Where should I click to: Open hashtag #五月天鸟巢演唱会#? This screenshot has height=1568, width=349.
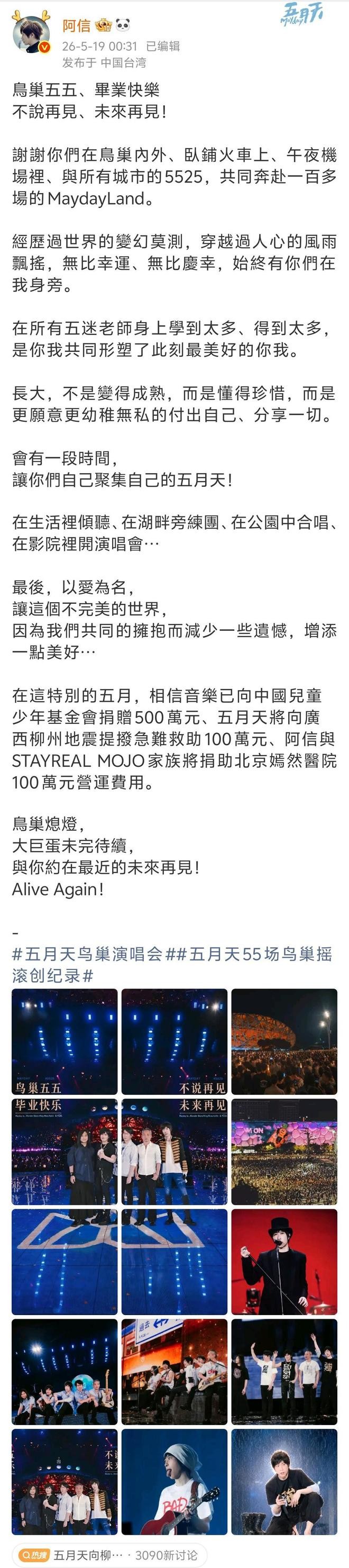click(x=88, y=954)
